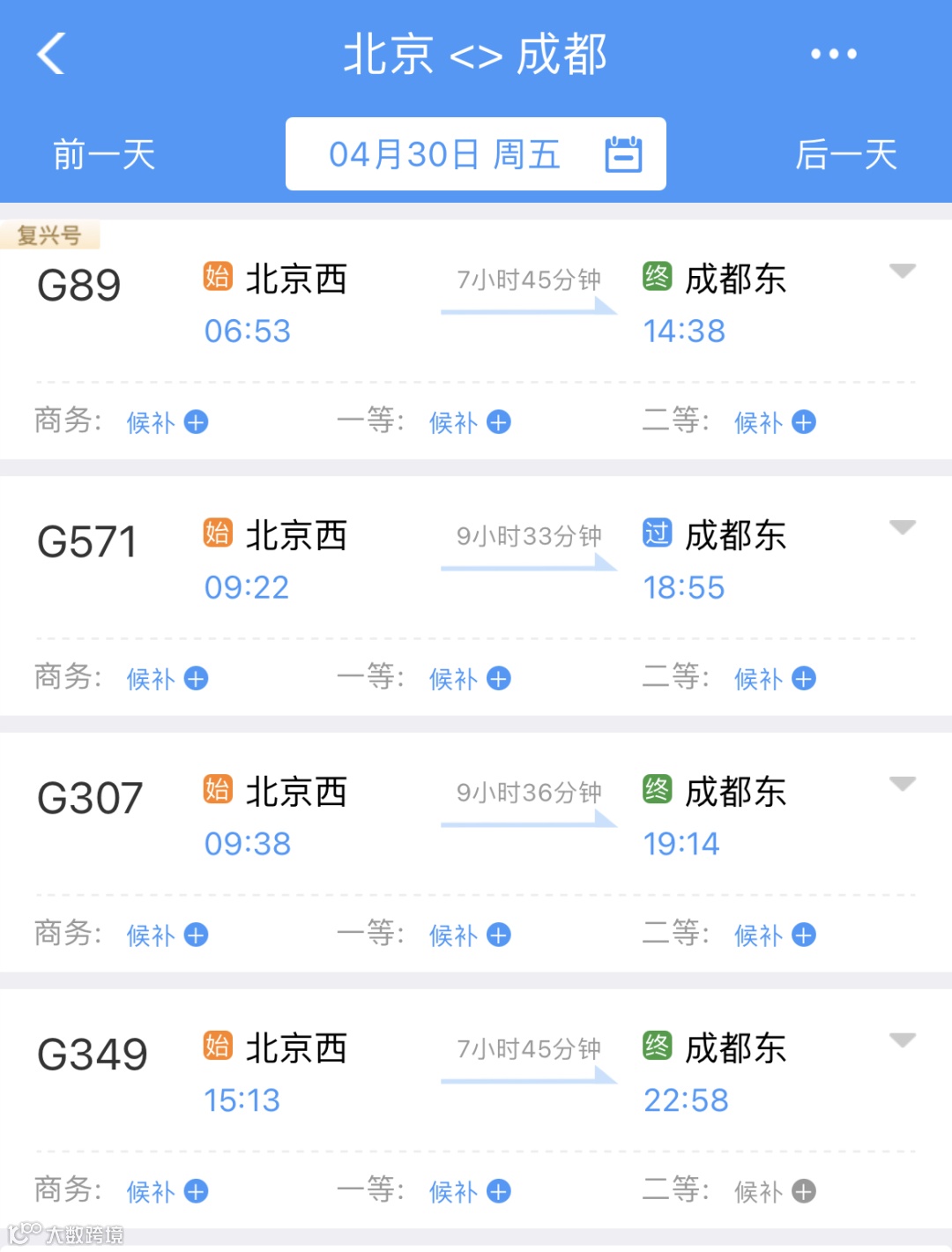The height and width of the screenshot is (1252, 952).
Task: Expand the dropdown arrow for G307
Action: [902, 783]
